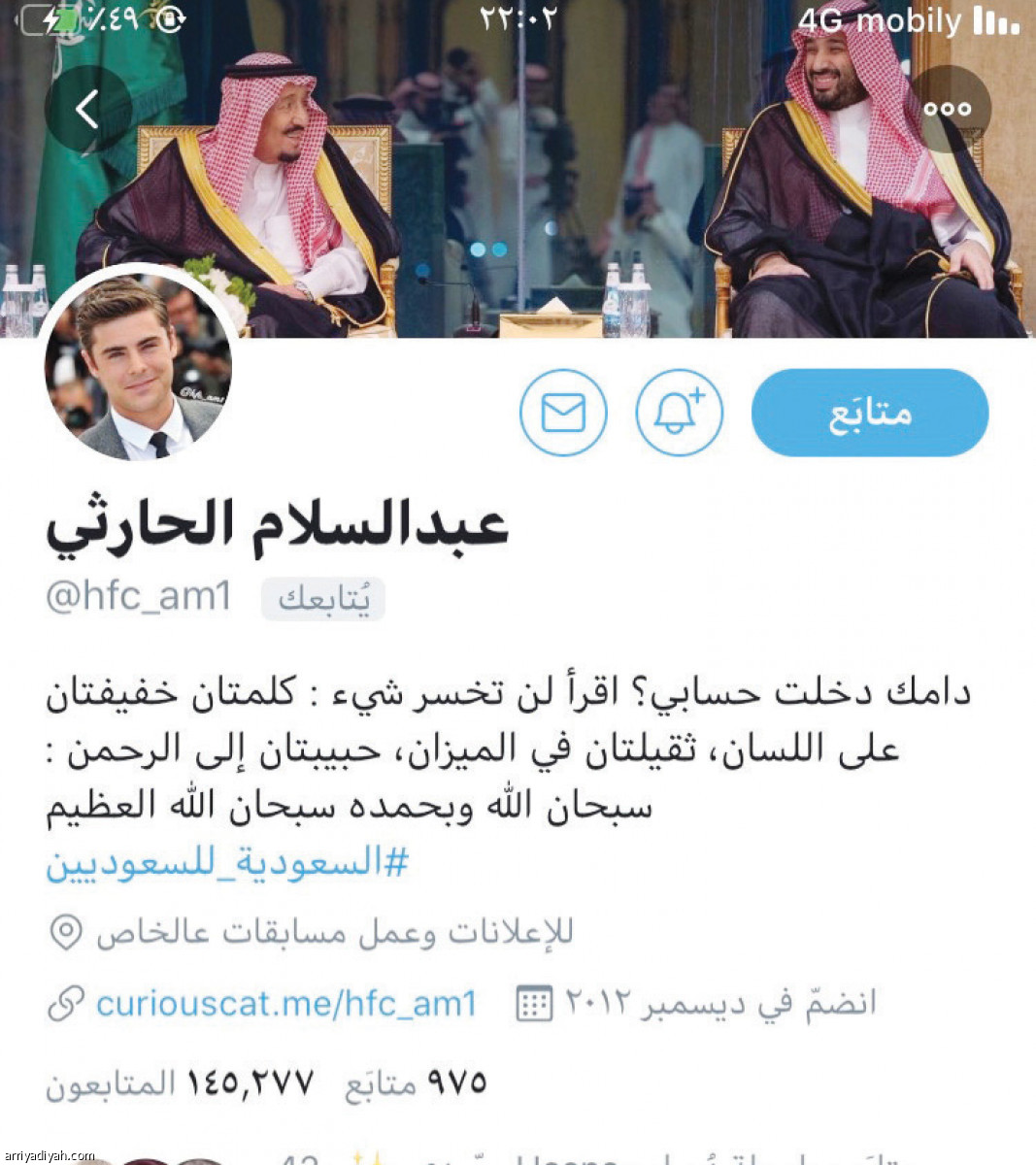This screenshot has width=1036, height=1165.
Task: Open the curiouscat.me/hfc_am1 link
Action: point(285,1003)
